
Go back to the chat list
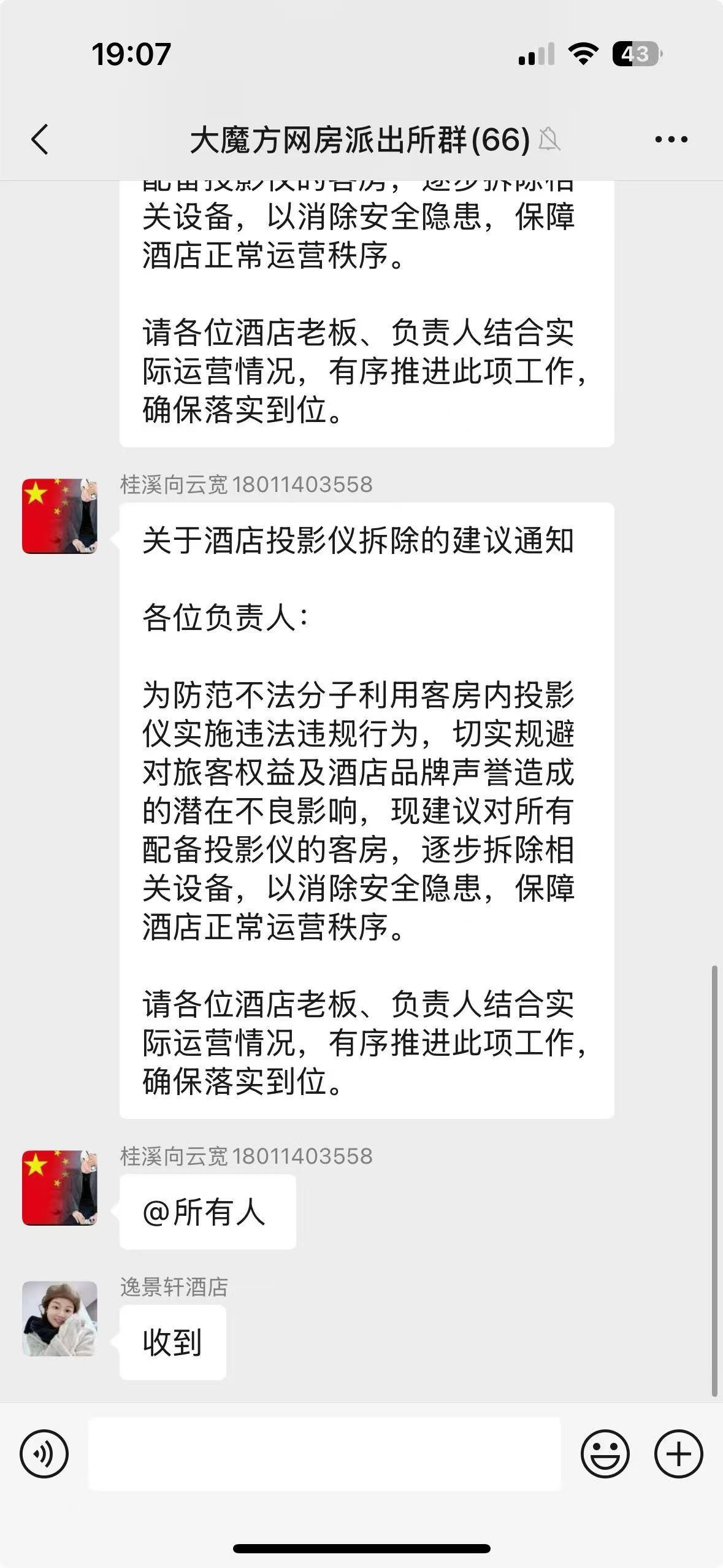[40, 139]
